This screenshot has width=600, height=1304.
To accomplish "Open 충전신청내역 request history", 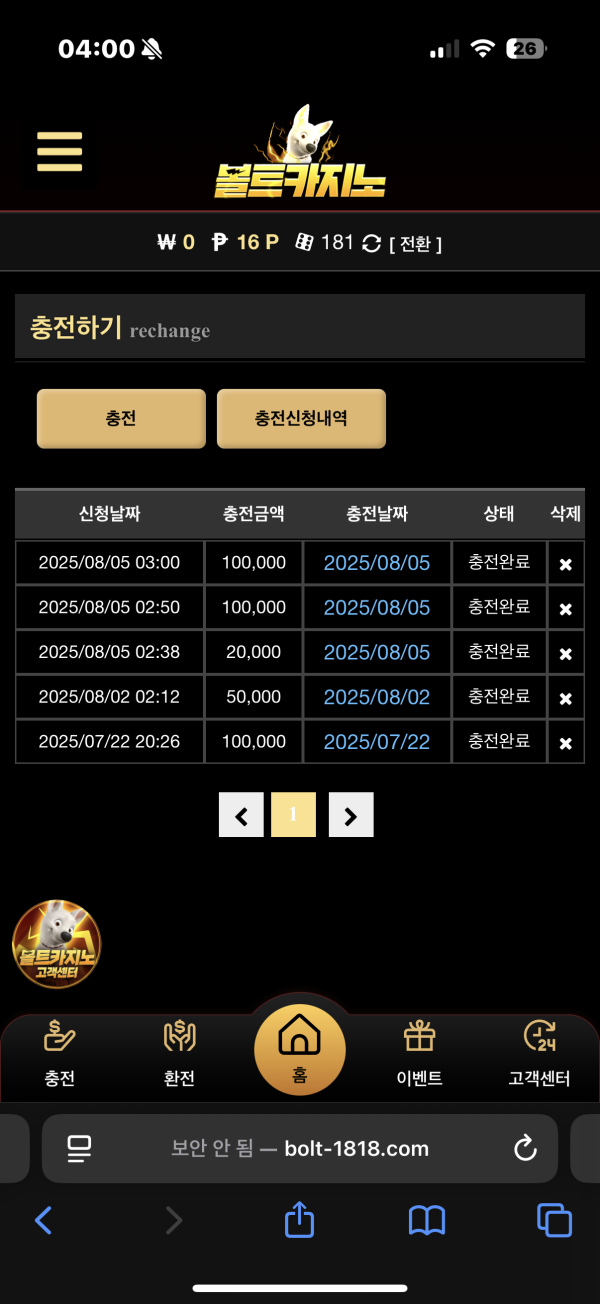I will pos(301,418).
